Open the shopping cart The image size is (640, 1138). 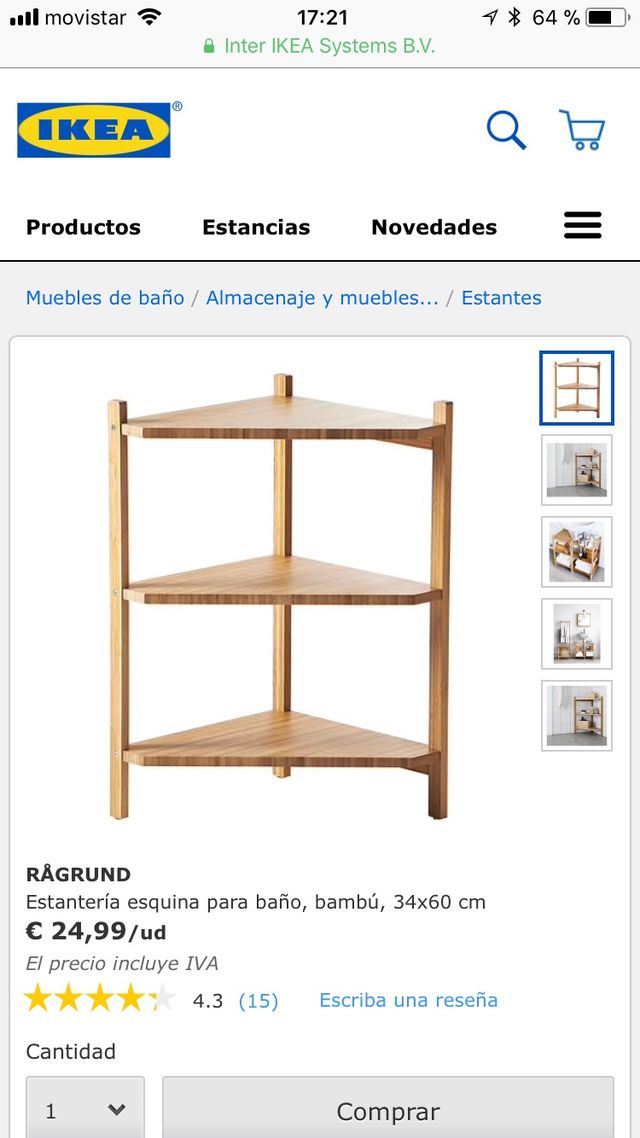[581, 130]
